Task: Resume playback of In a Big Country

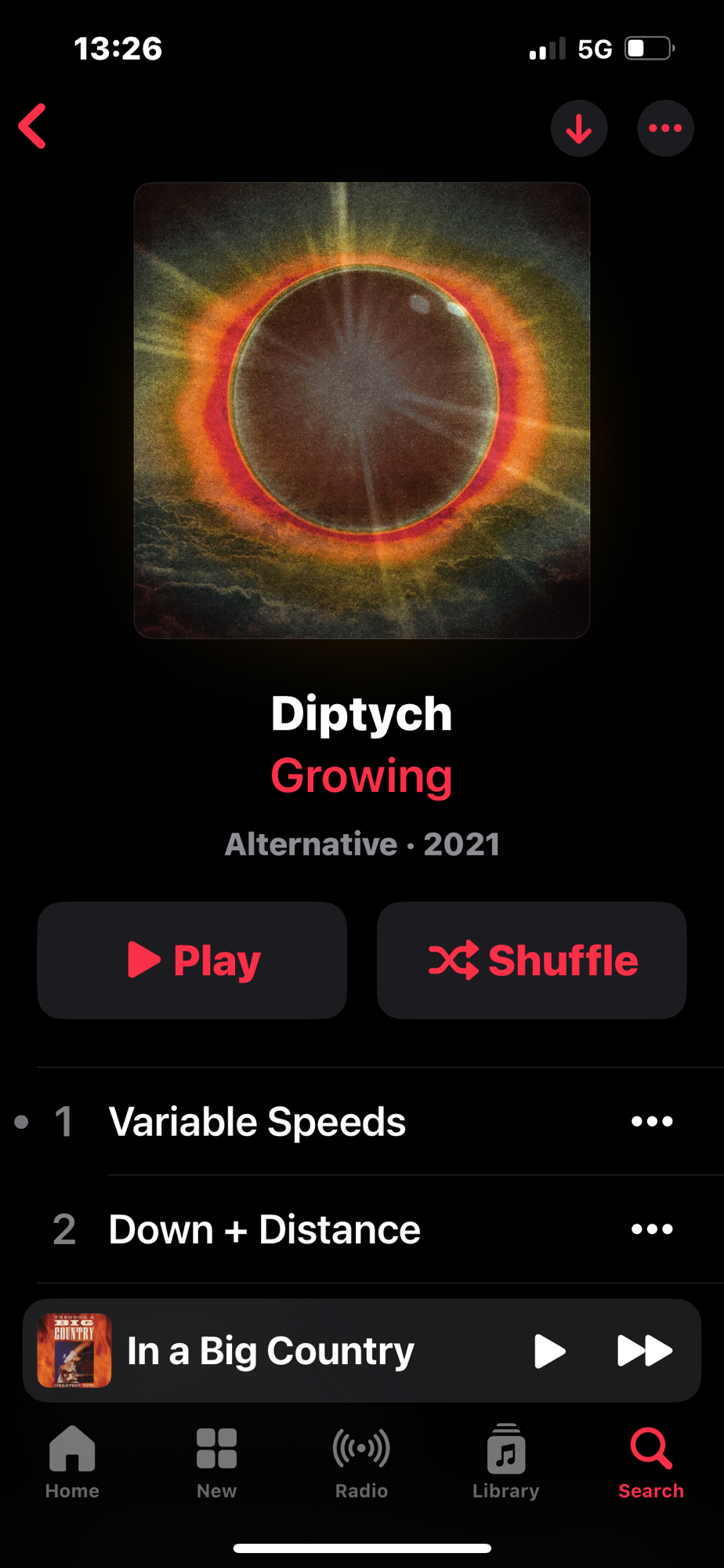Action: click(549, 1351)
